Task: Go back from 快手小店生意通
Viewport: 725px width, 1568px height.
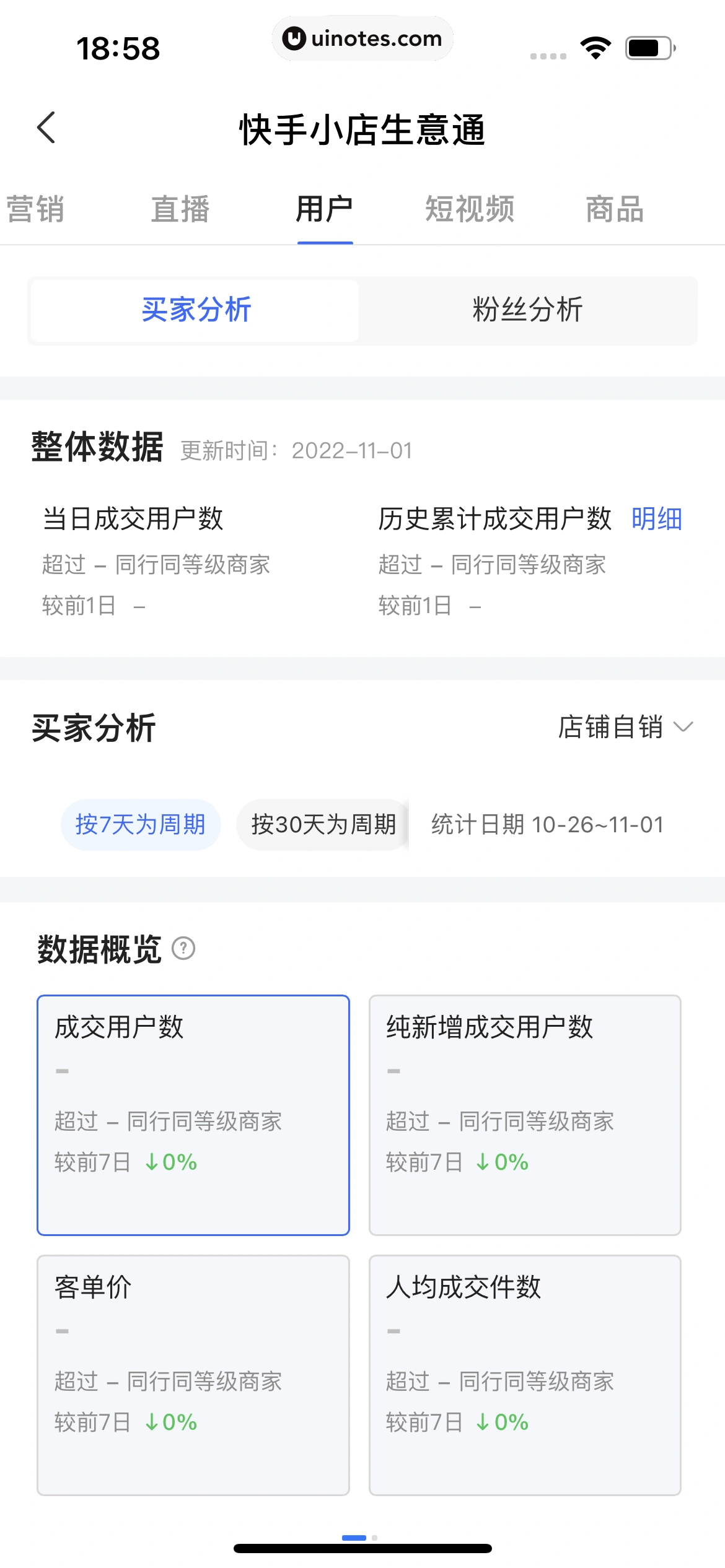Action: 46,128
